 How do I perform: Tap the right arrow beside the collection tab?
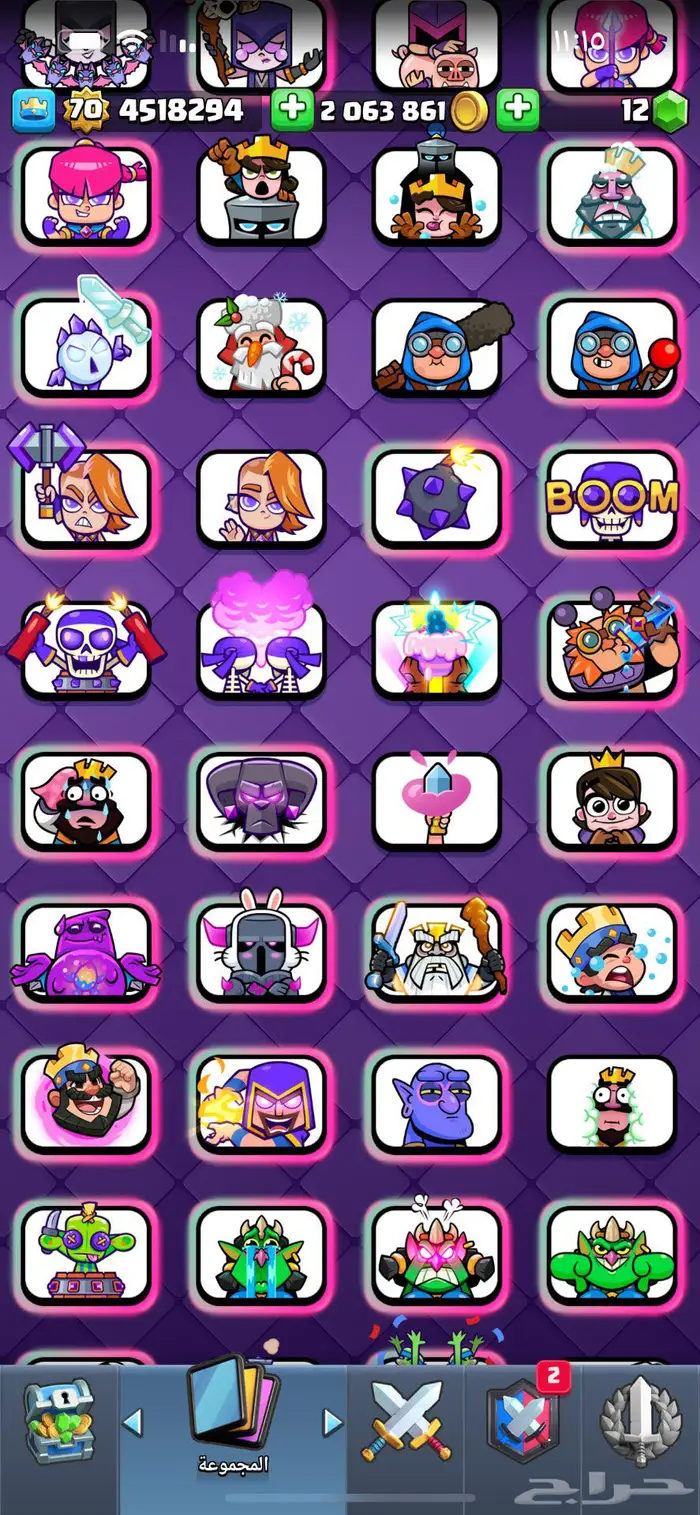333,1421
